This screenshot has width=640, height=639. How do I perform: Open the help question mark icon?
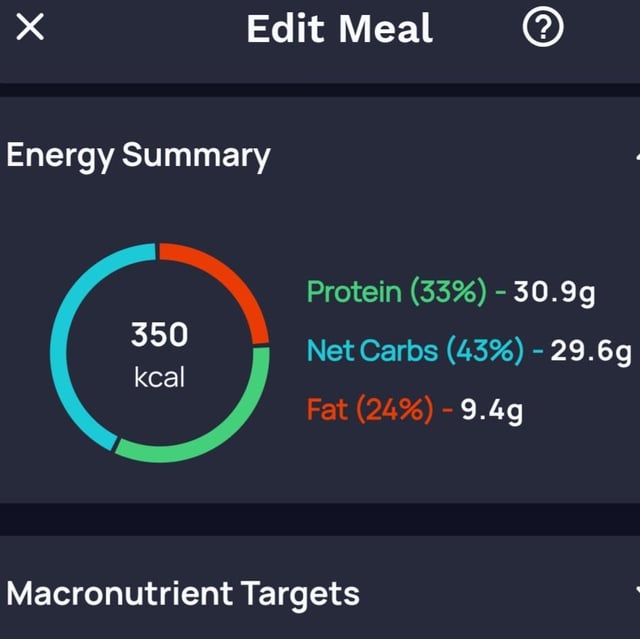(x=543, y=29)
